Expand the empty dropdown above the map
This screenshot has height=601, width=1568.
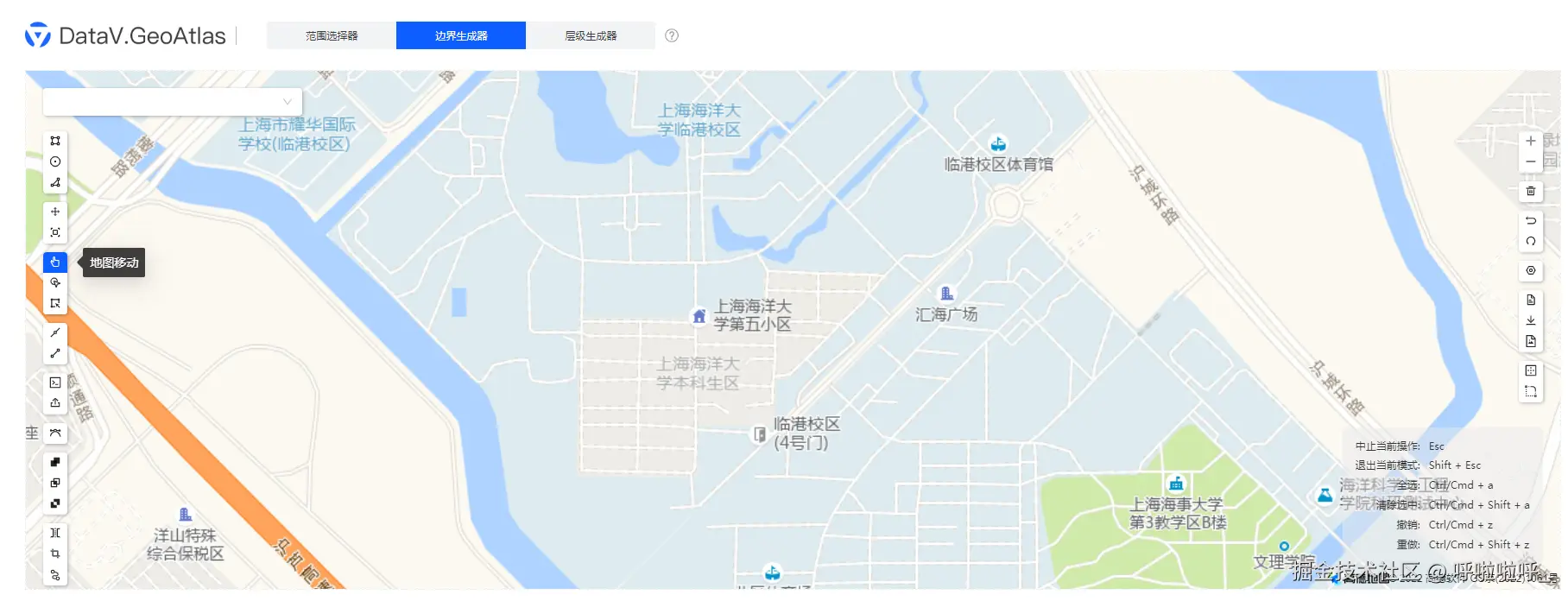click(x=173, y=102)
